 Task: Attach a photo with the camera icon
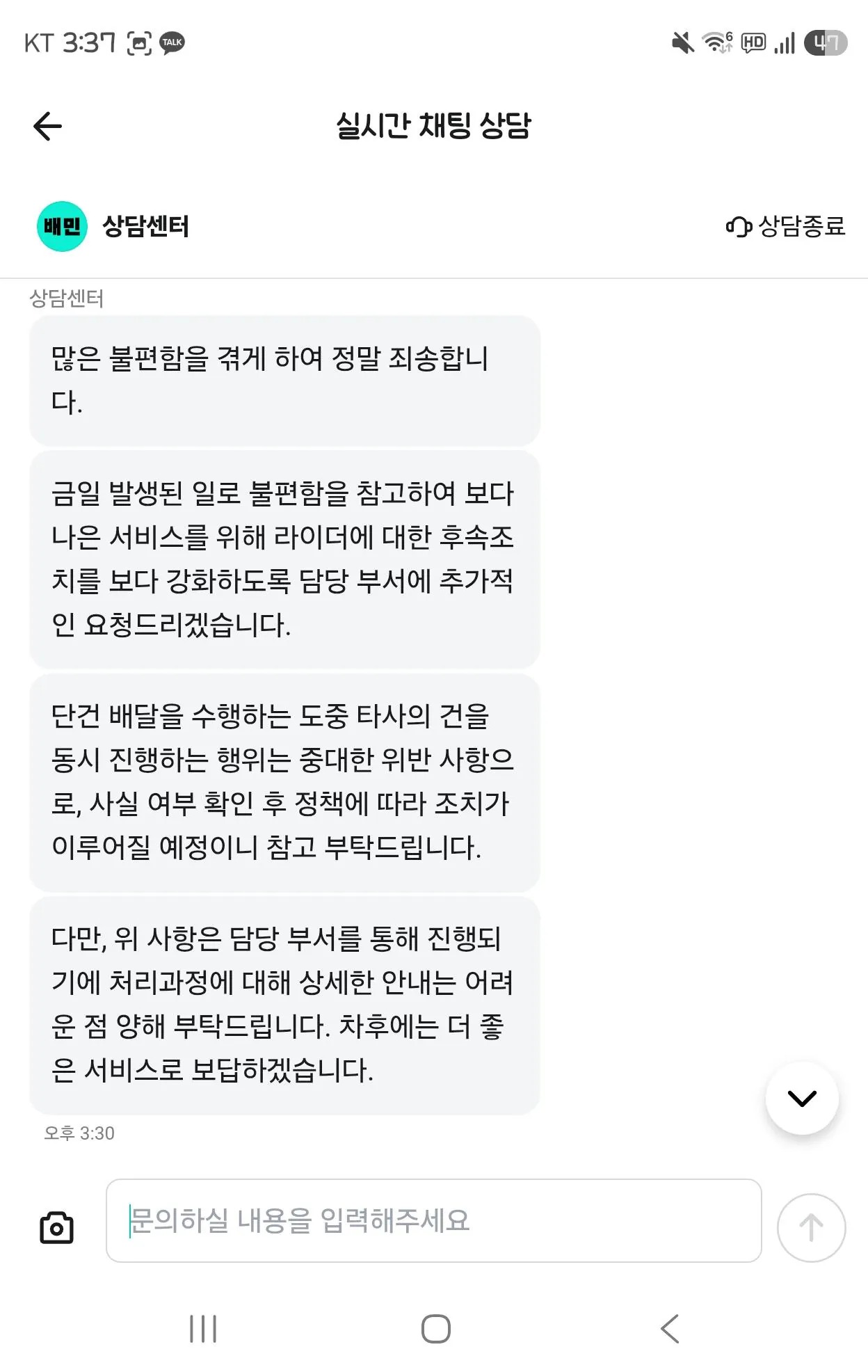(56, 1227)
